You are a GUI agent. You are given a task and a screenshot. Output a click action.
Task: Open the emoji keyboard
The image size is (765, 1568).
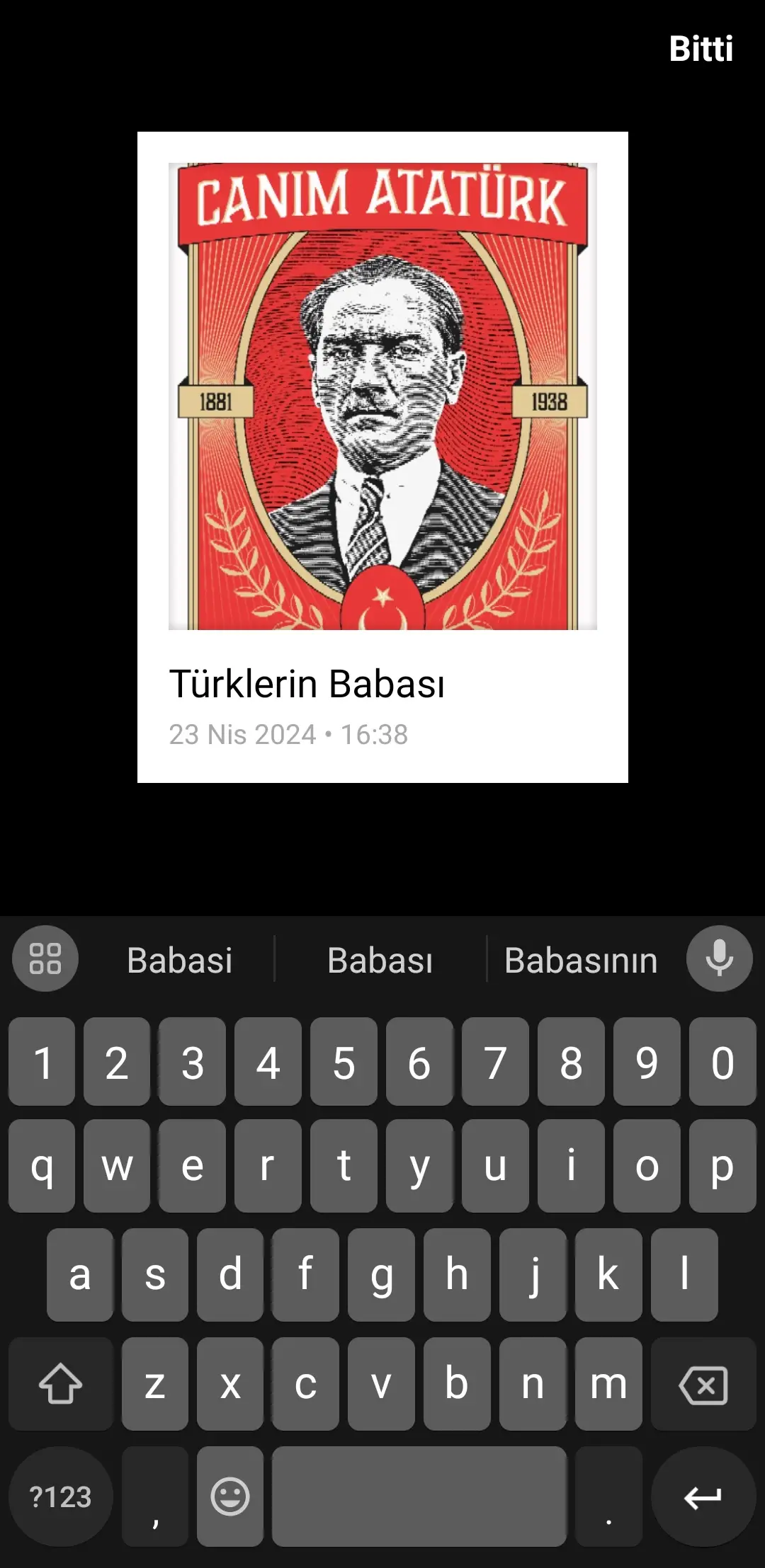click(230, 1497)
